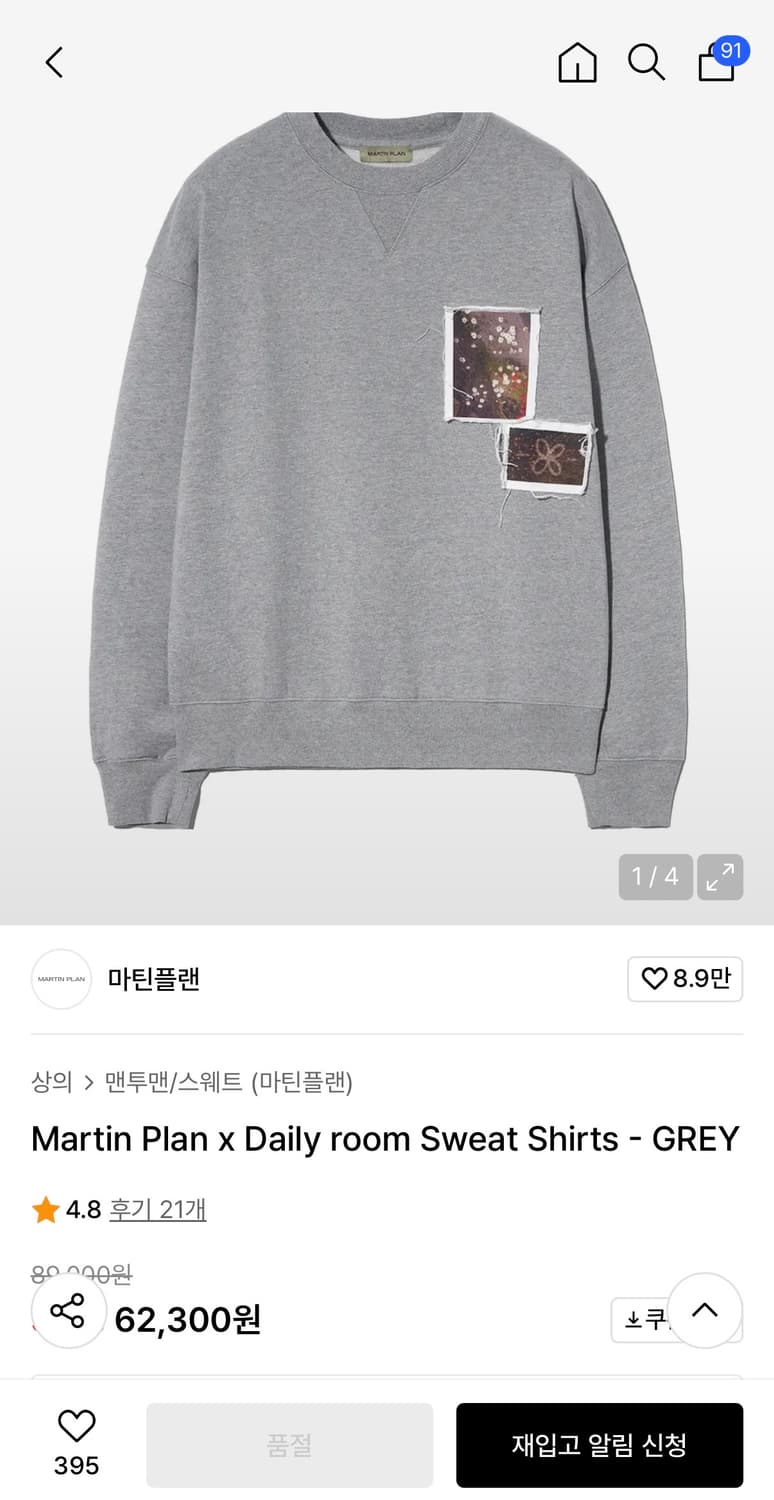Expand product photo to fullscreen
Screen dimensions: 774x1500
[720, 877]
